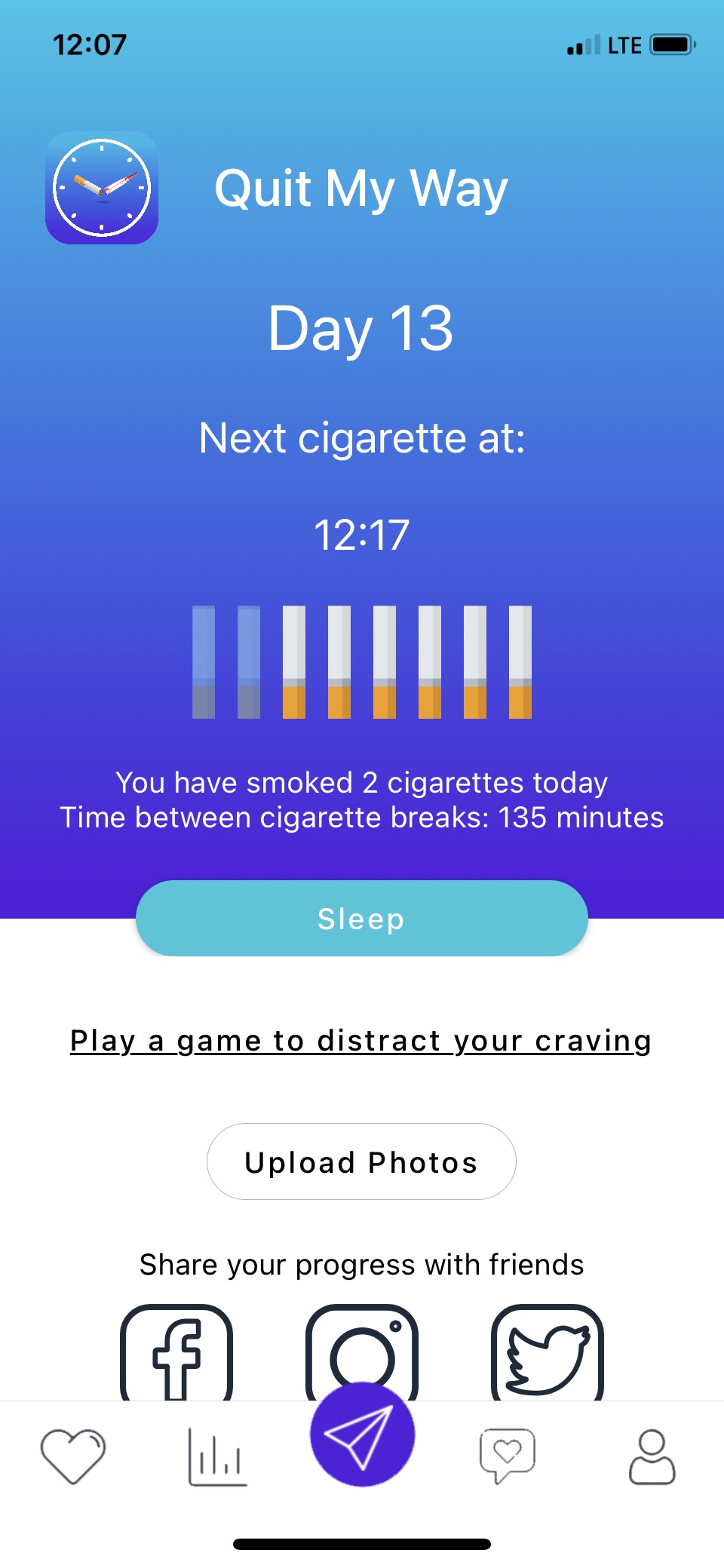Tap Upload Photos button
The image size is (724, 1568).
click(x=361, y=1161)
